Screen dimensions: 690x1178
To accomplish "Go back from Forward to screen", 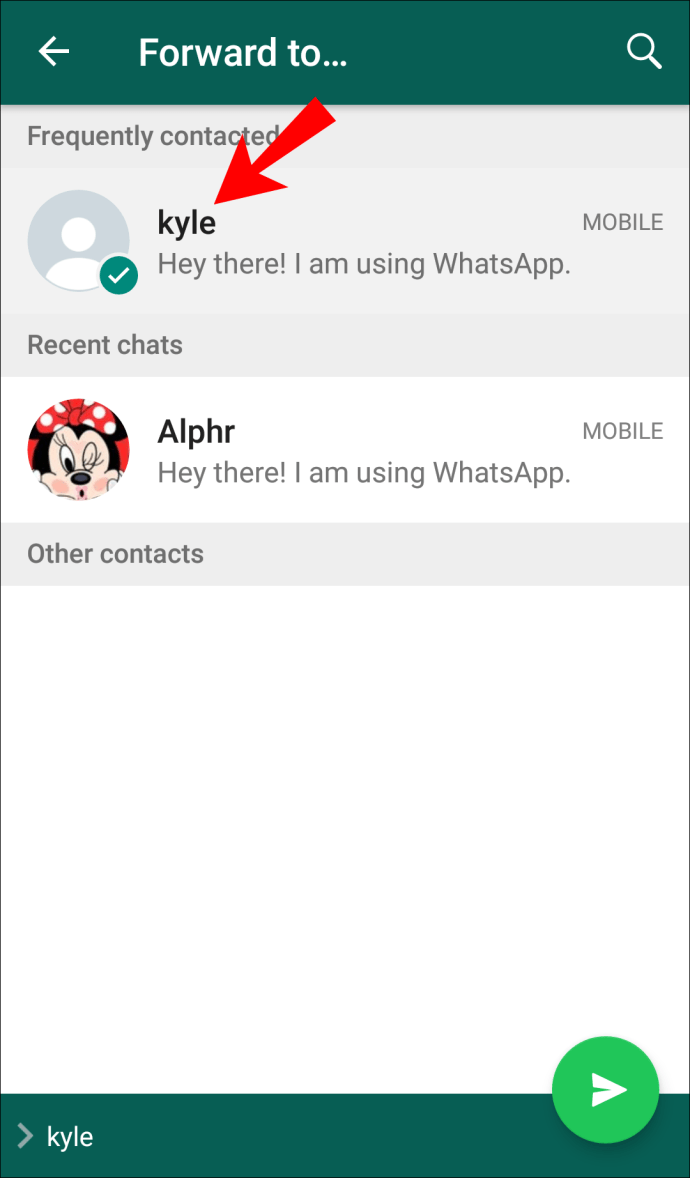I will pos(54,52).
